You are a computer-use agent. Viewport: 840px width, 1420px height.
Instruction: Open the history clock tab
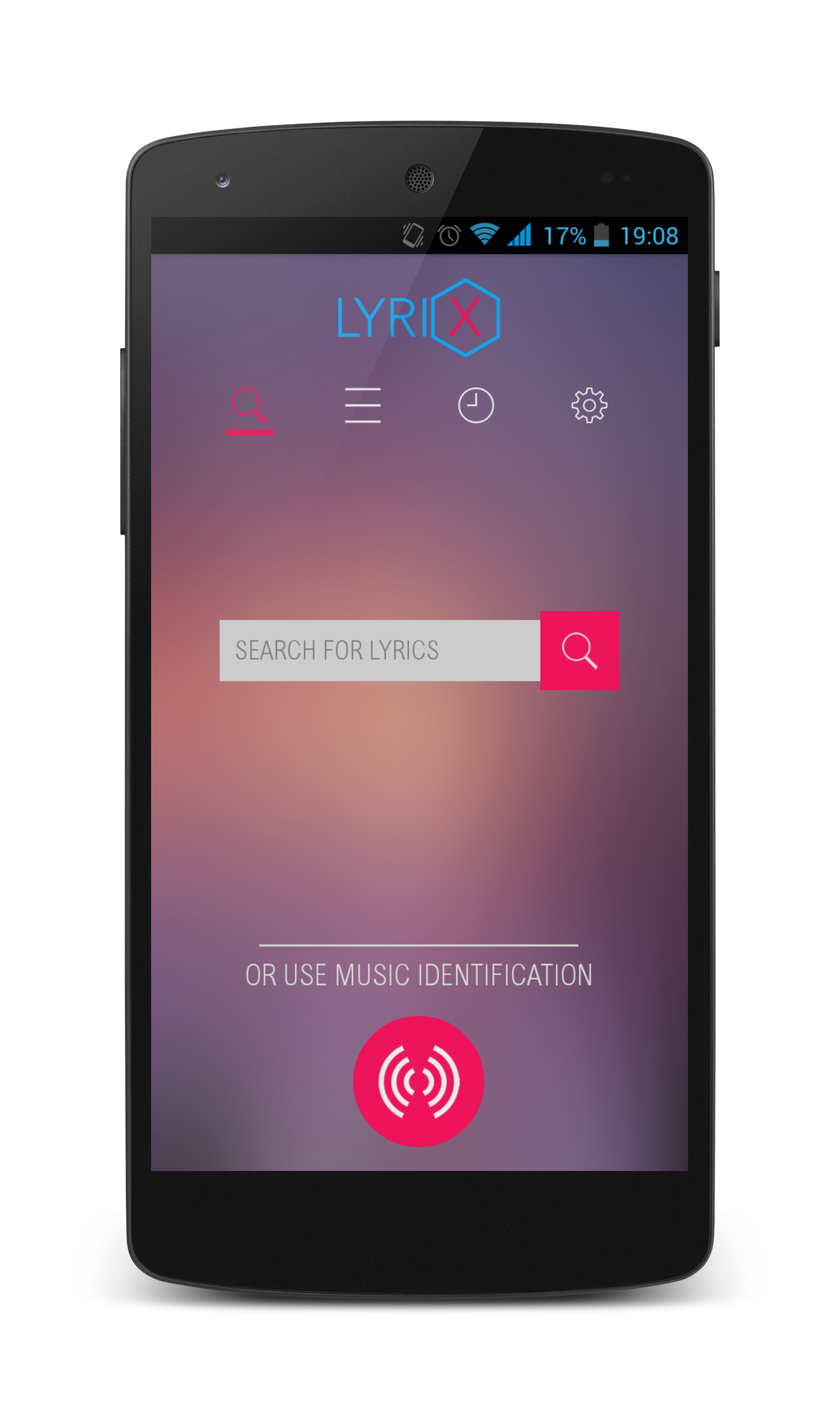click(x=476, y=405)
